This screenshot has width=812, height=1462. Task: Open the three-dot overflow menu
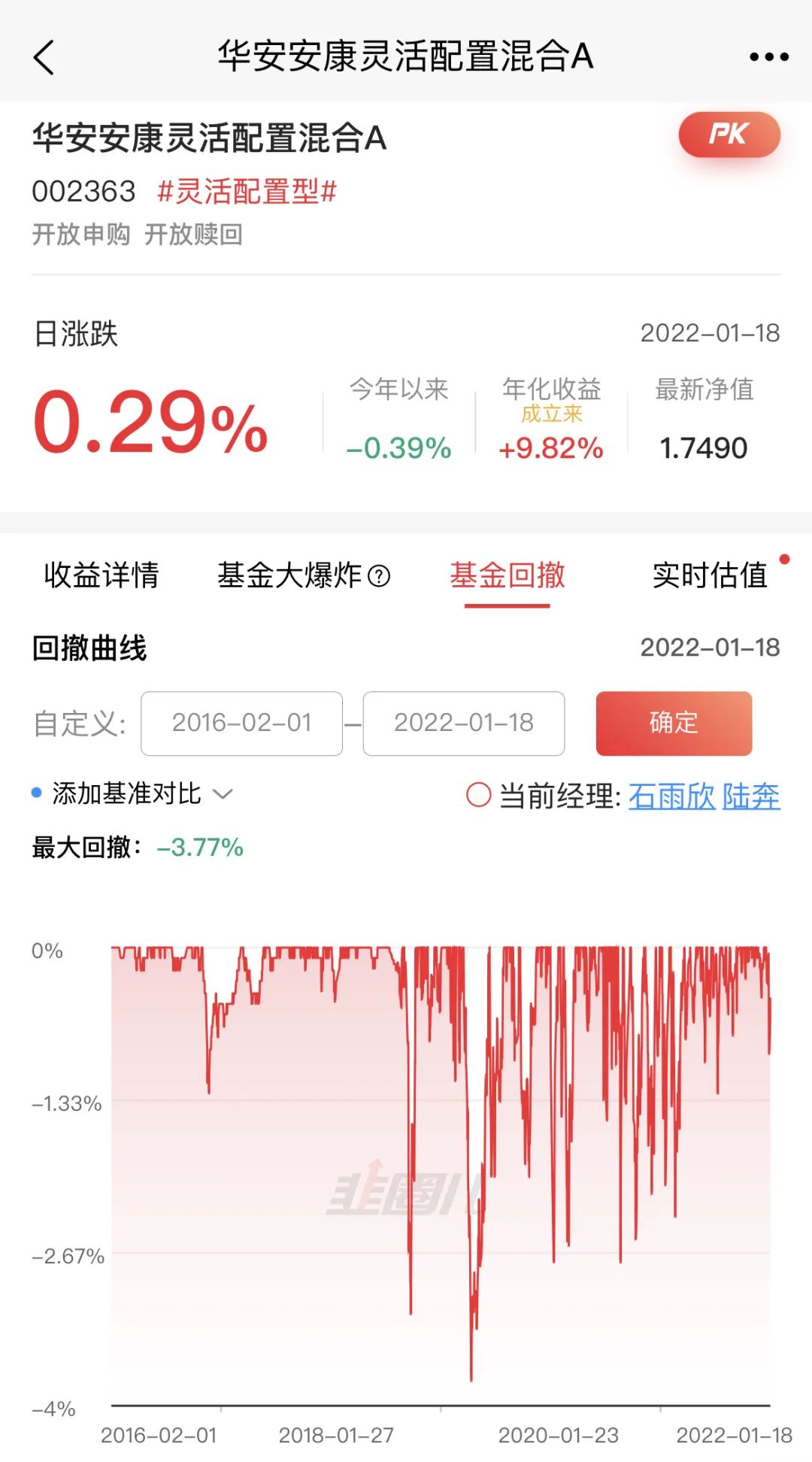click(769, 57)
